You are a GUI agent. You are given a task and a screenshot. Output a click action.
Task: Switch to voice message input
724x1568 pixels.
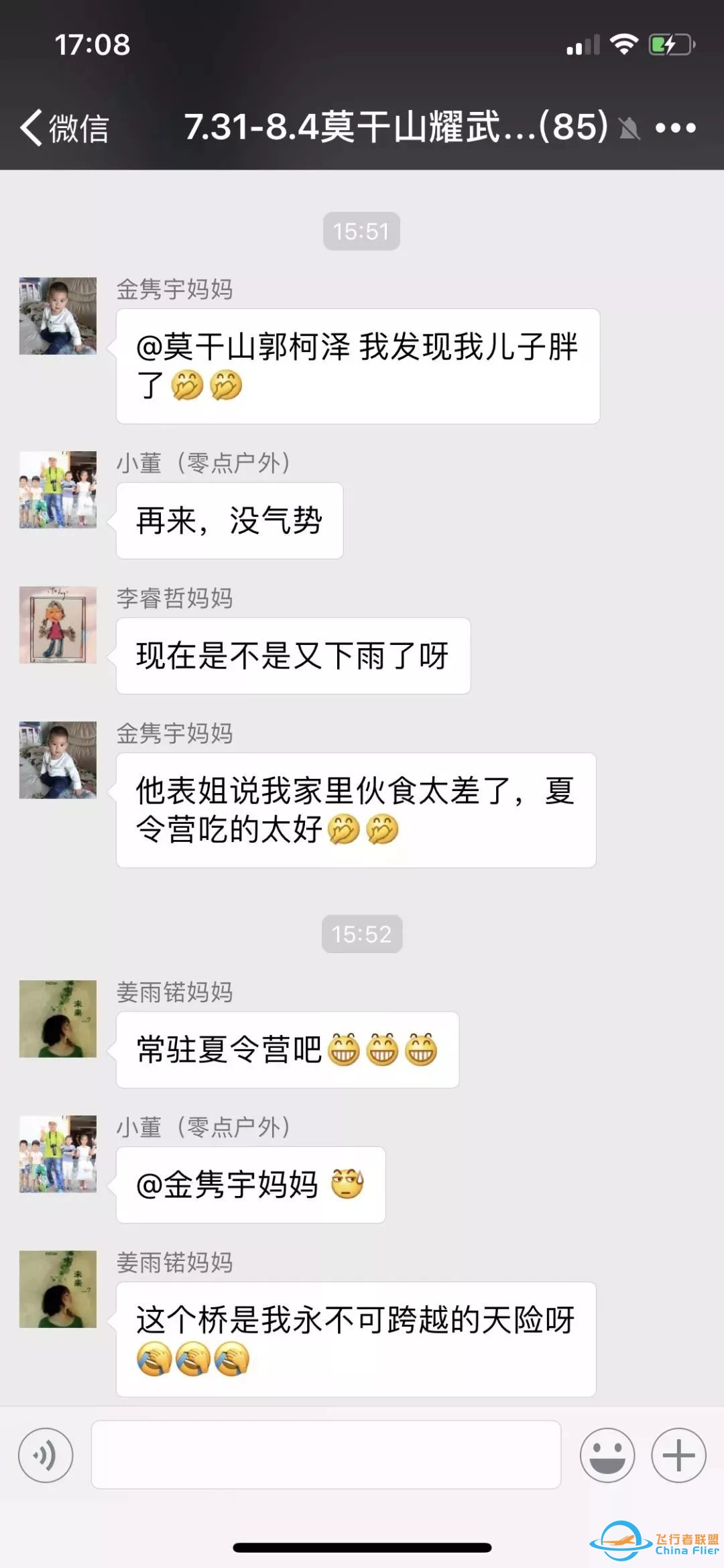(x=46, y=1455)
